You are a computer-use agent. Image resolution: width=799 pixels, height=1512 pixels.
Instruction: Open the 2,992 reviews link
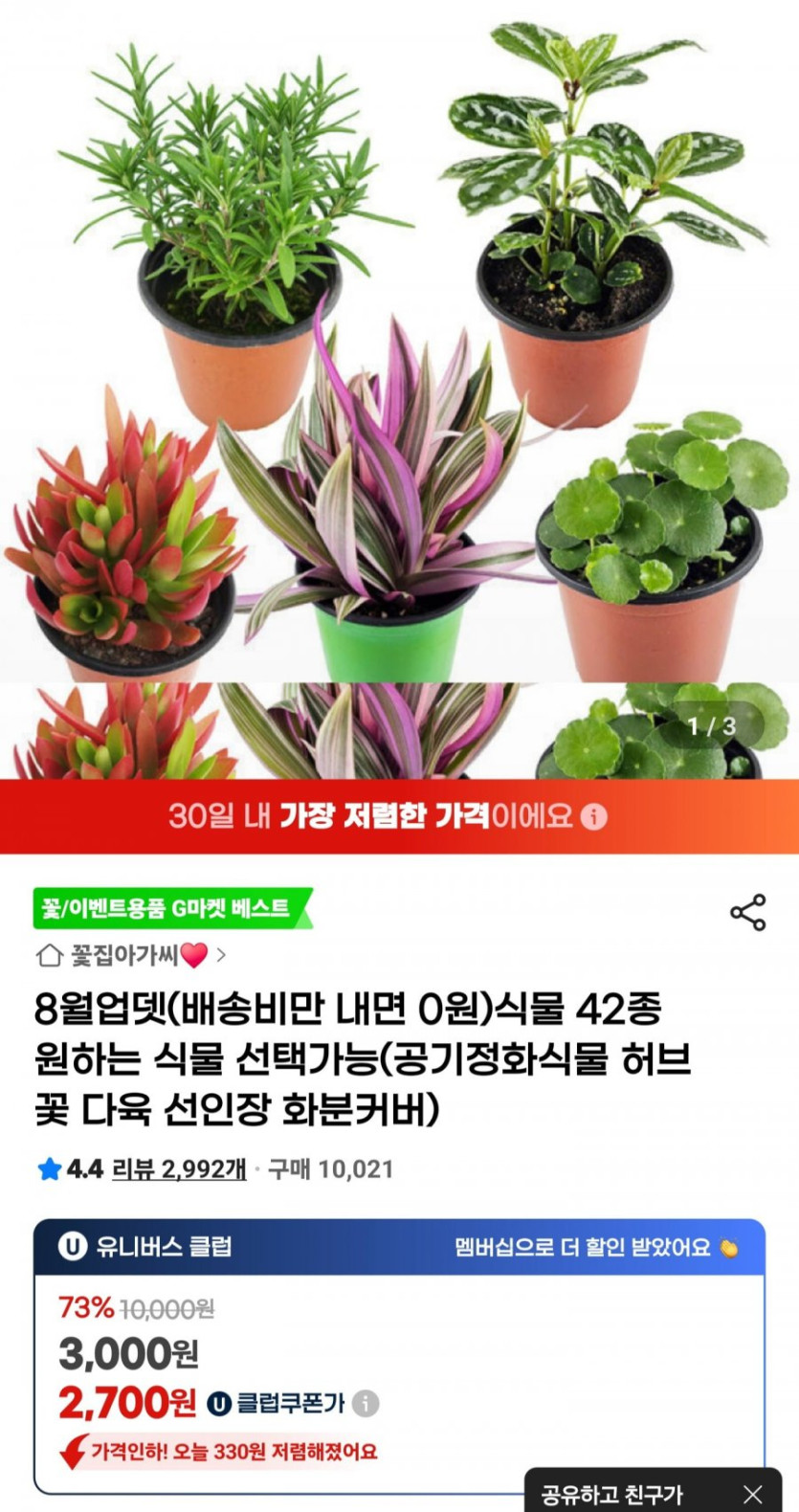click(x=179, y=1168)
